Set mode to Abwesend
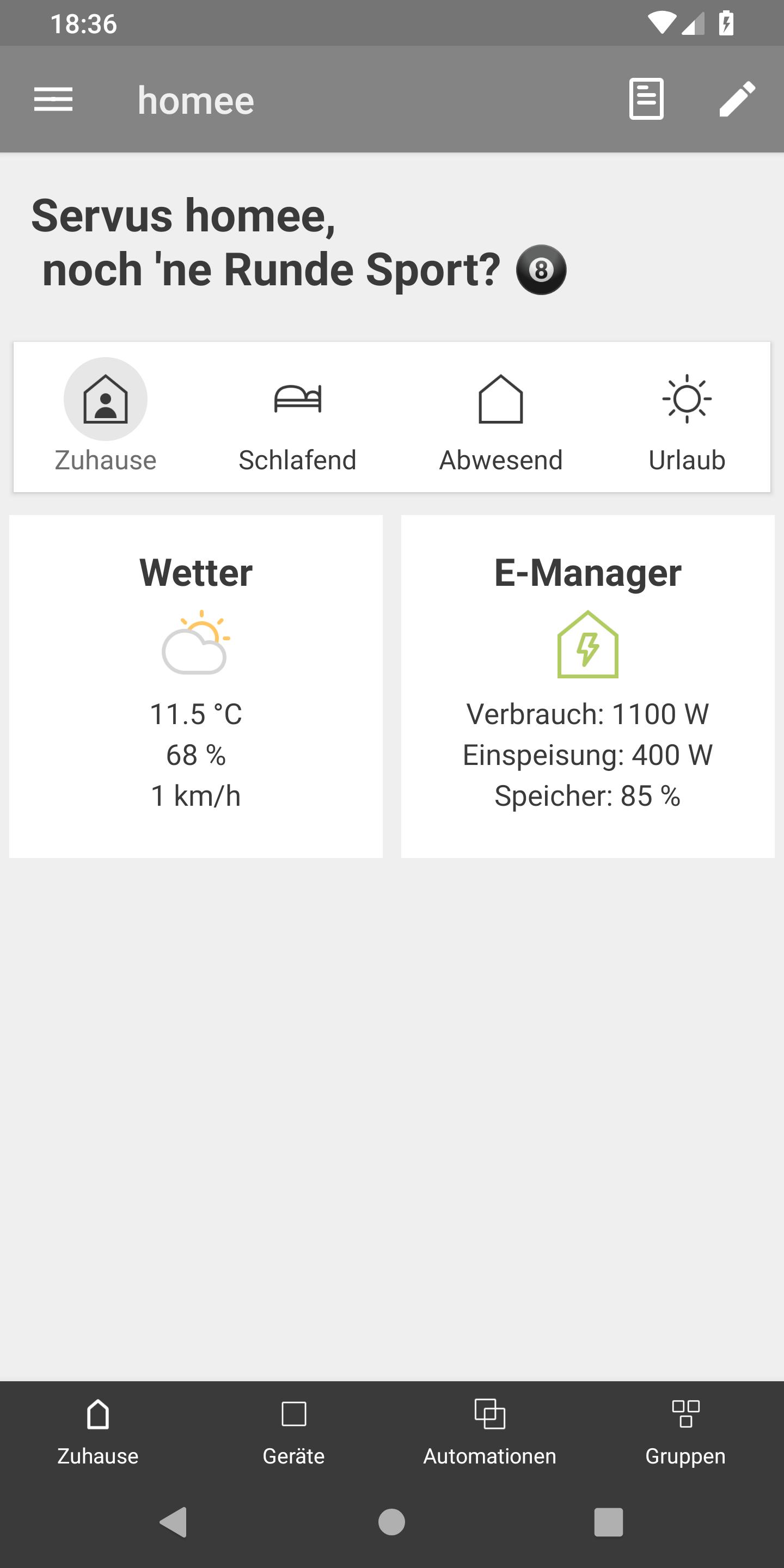Screen dimensions: 784x1568 point(500,416)
